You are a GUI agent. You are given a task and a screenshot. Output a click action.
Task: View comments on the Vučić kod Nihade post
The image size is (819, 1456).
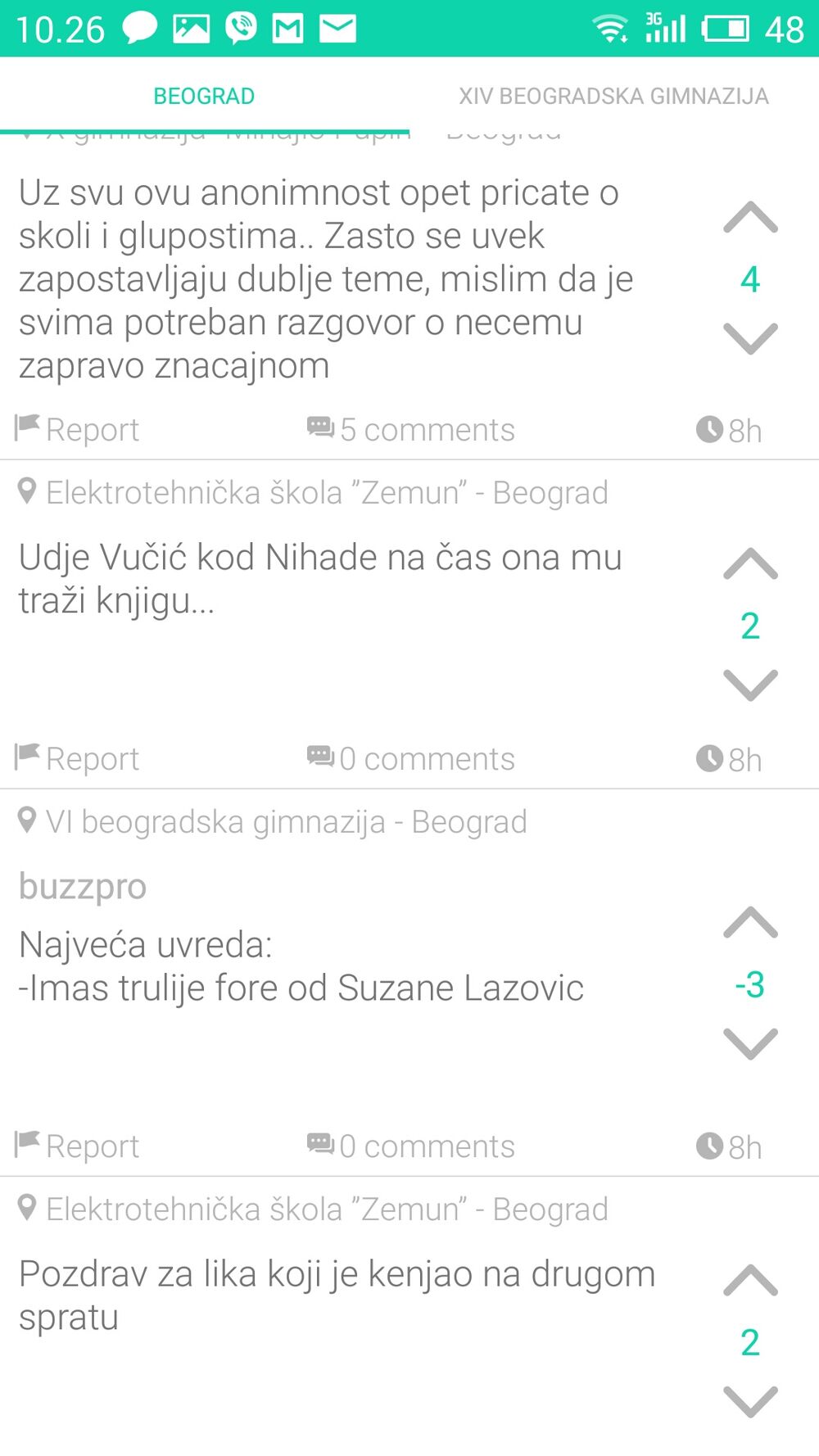[411, 758]
